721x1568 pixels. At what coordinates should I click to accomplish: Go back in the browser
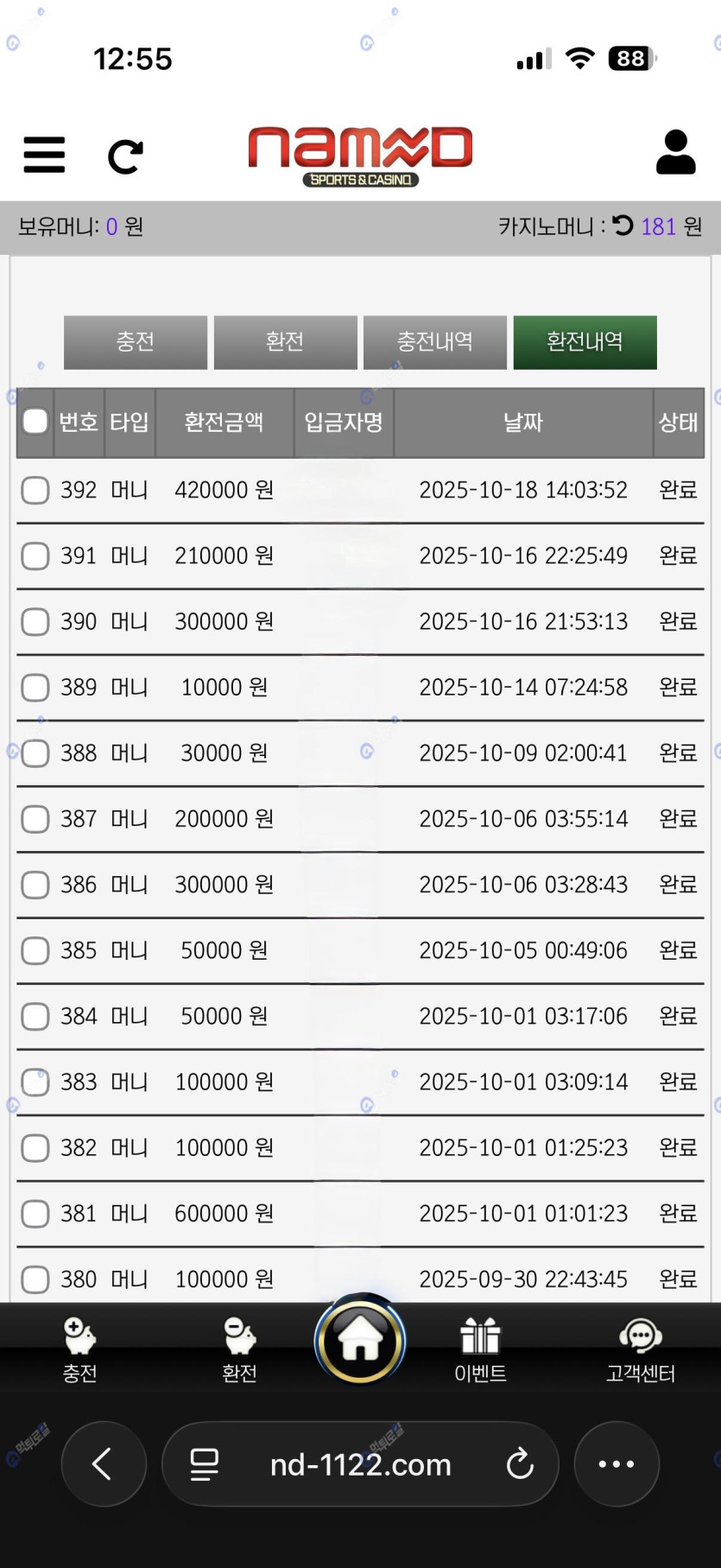click(103, 1464)
